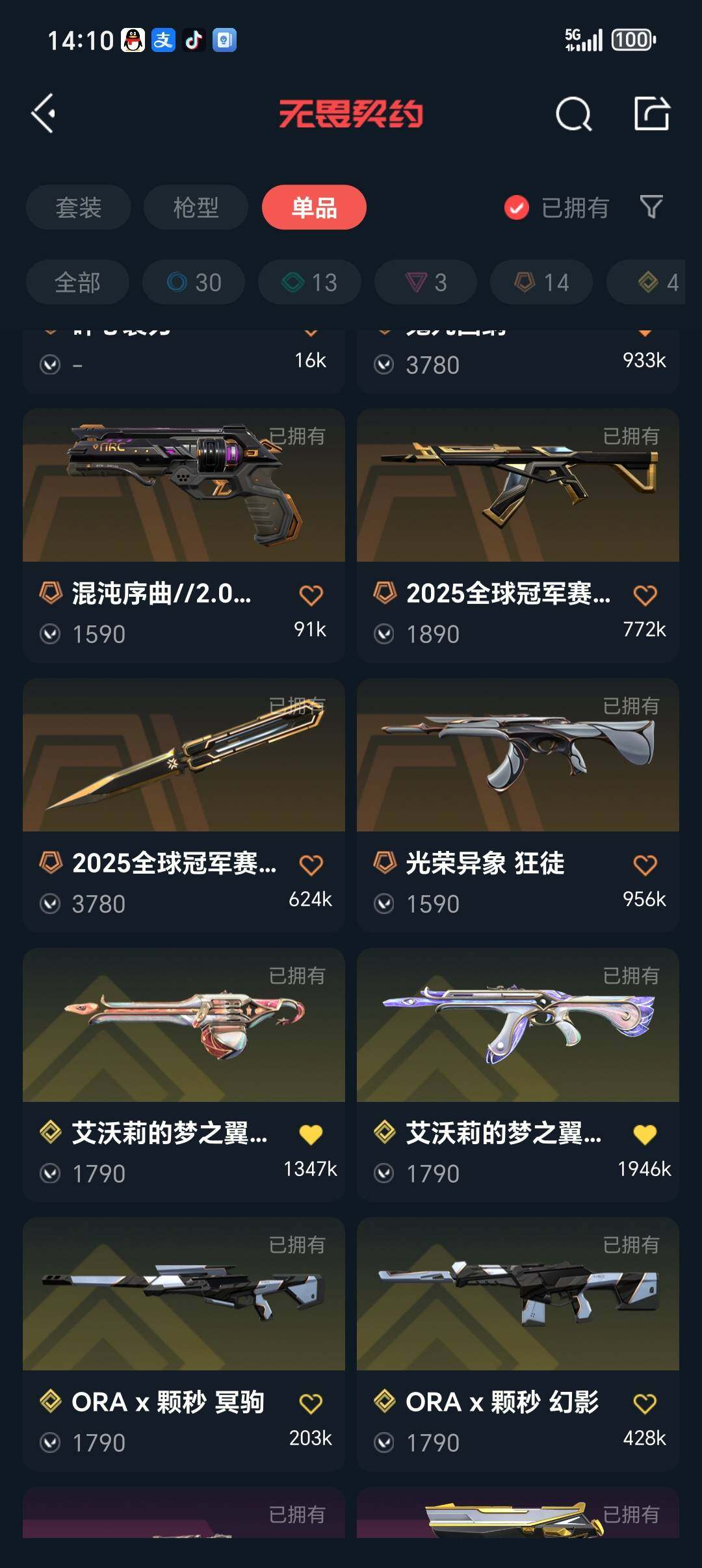
Task: Filter by the orange tier chip showing 14
Action: pyautogui.click(x=541, y=282)
